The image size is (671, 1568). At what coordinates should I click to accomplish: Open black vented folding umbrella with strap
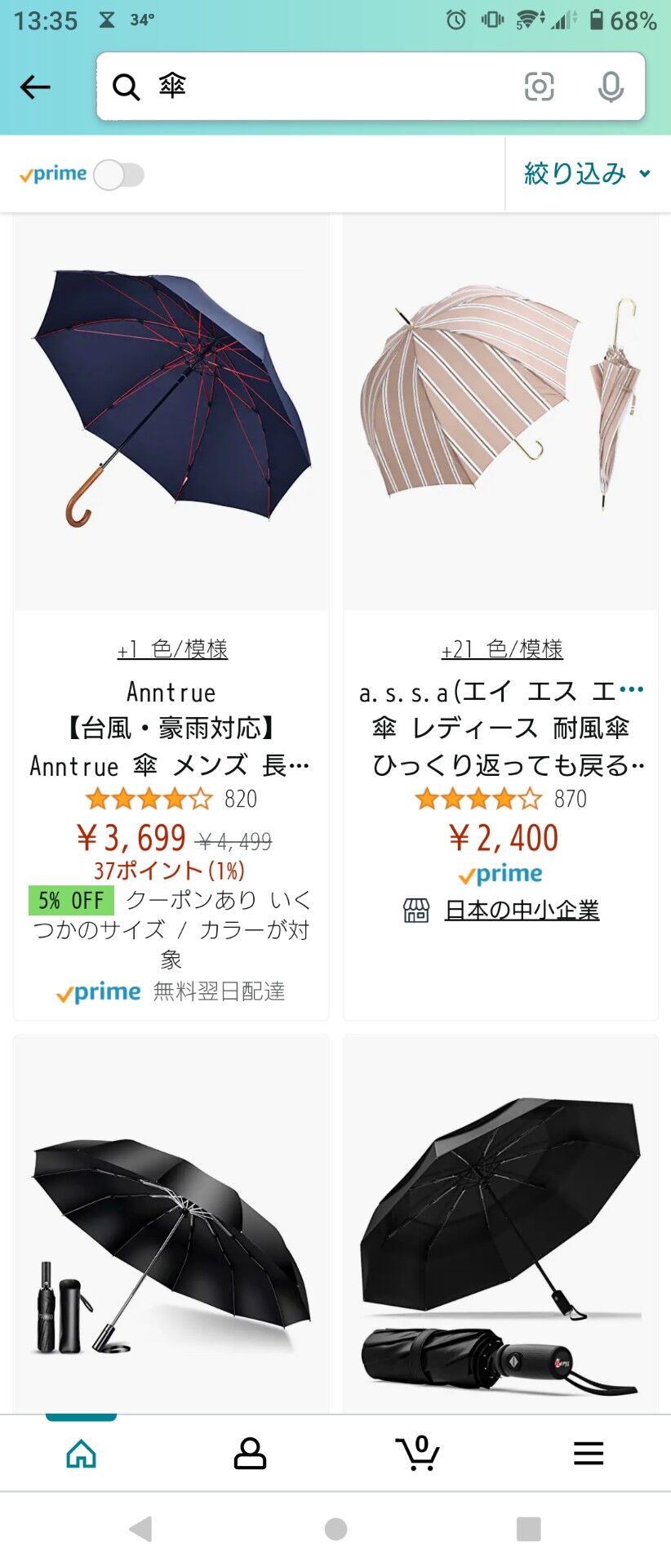click(500, 1225)
